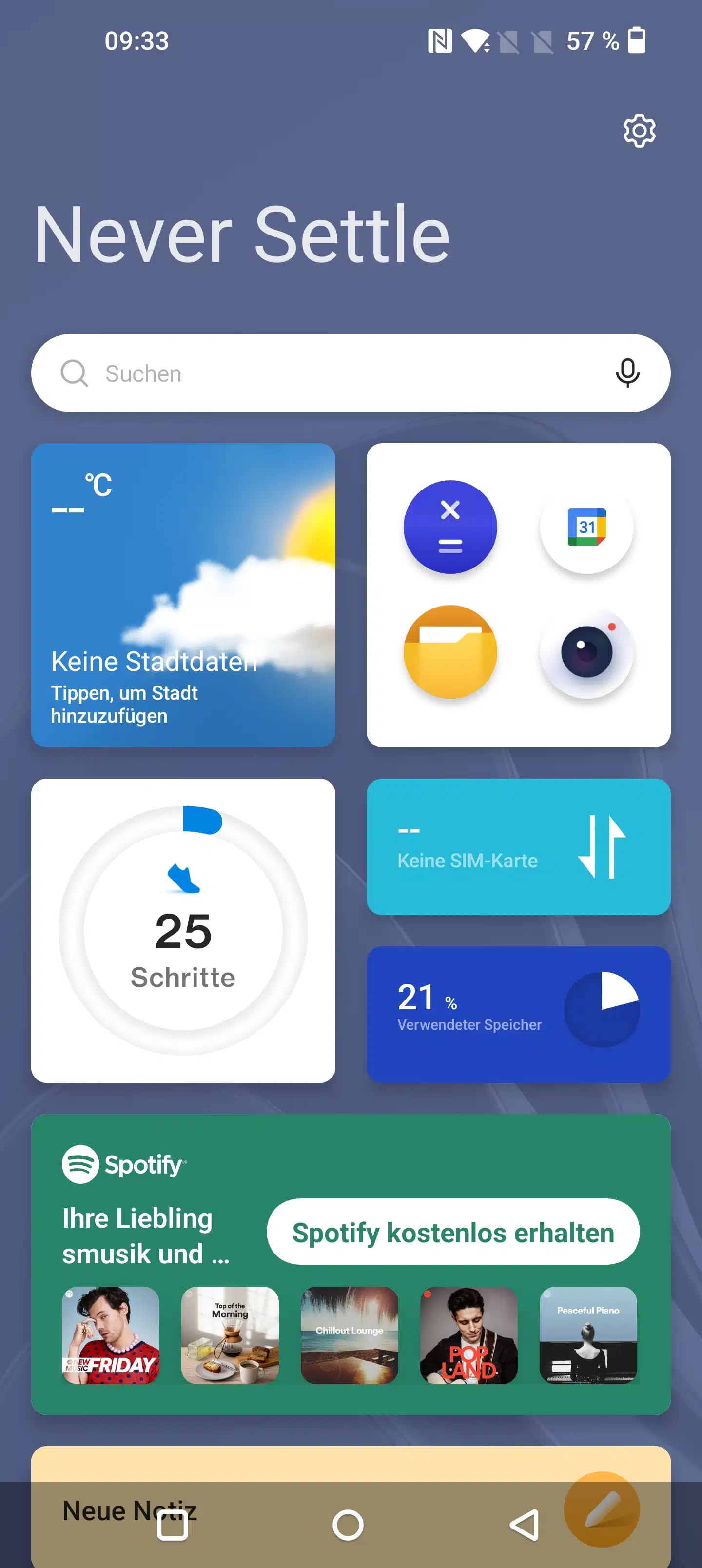Open Pop Land playlist

coord(469,1335)
